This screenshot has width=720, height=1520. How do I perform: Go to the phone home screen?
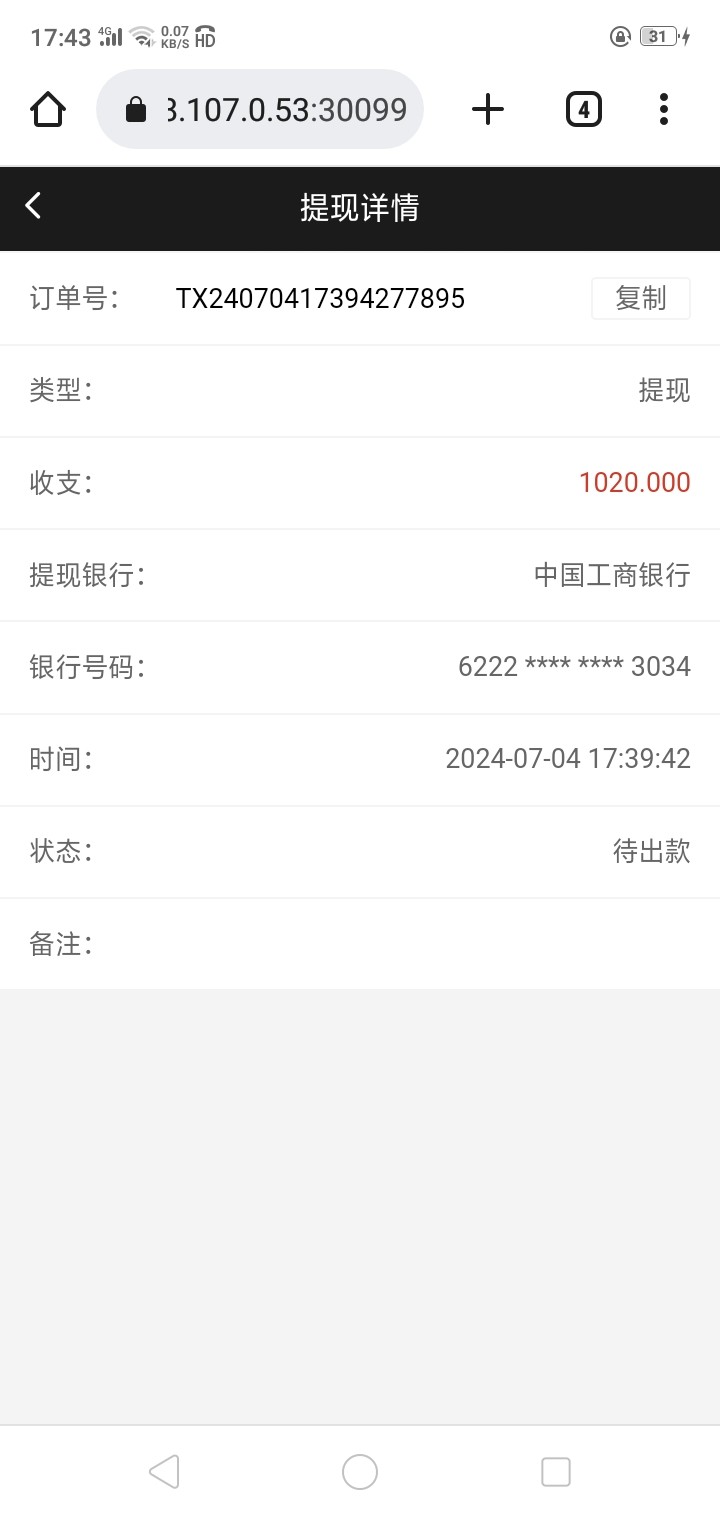click(x=360, y=1471)
